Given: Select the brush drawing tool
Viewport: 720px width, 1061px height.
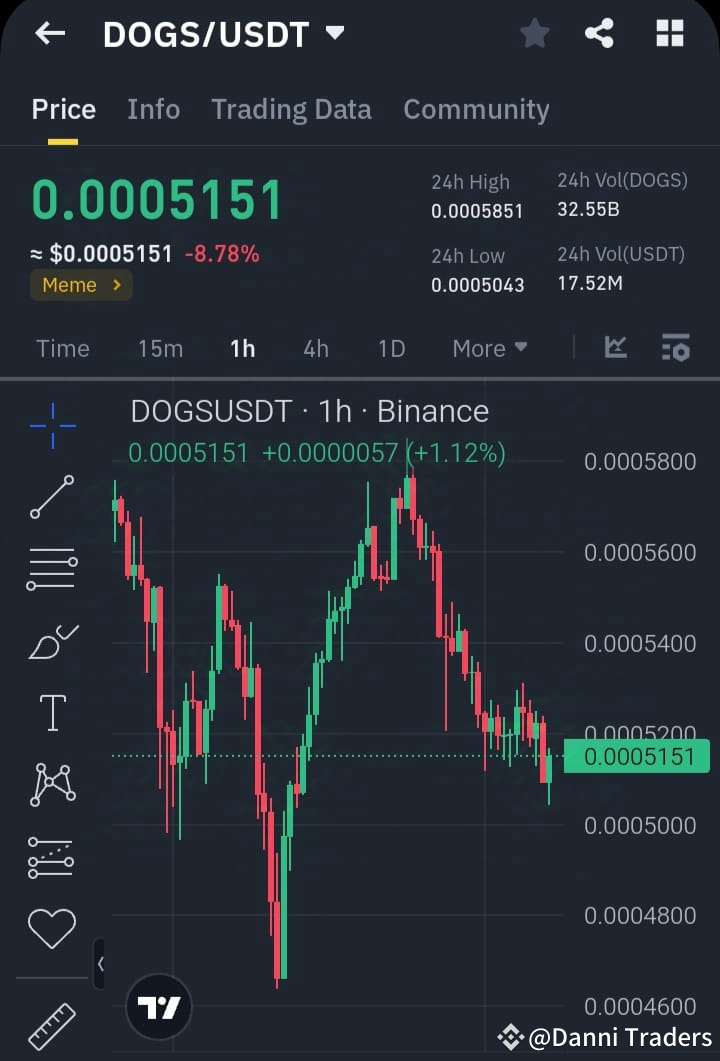Looking at the screenshot, I should pos(51,640).
